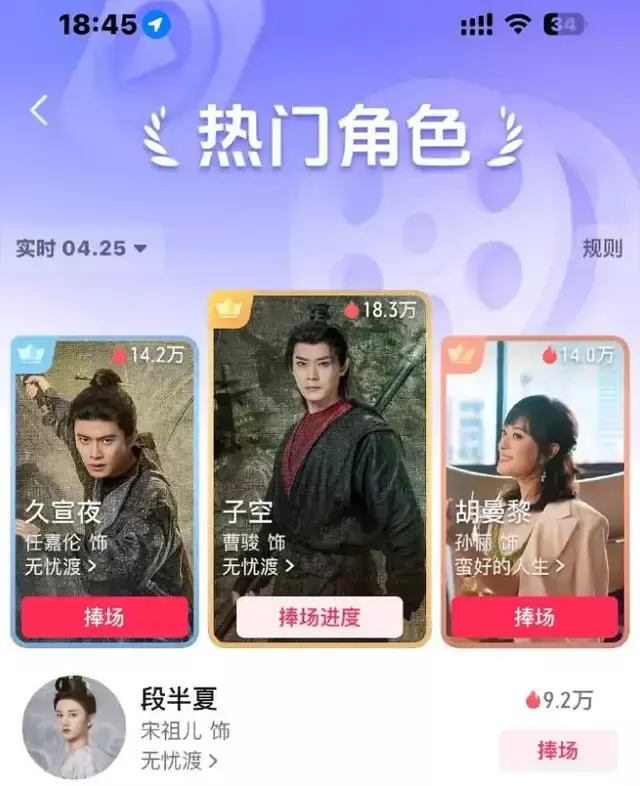The height and width of the screenshot is (786, 640).
Task: Open 捧场进度 on the 子空 card
Action: [319, 617]
